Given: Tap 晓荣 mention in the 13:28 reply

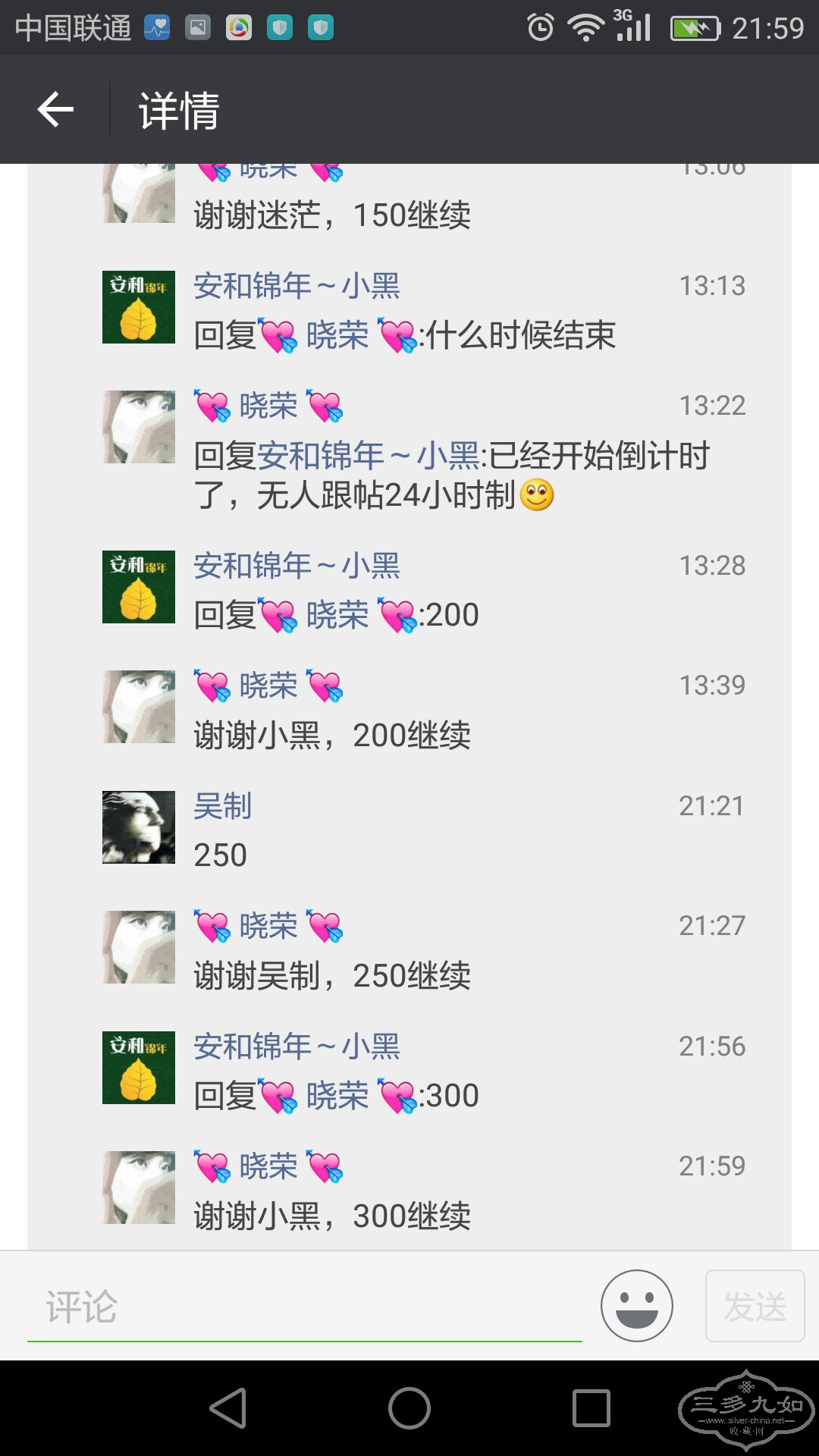Looking at the screenshot, I should pyautogui.click(x=337, y=615).
